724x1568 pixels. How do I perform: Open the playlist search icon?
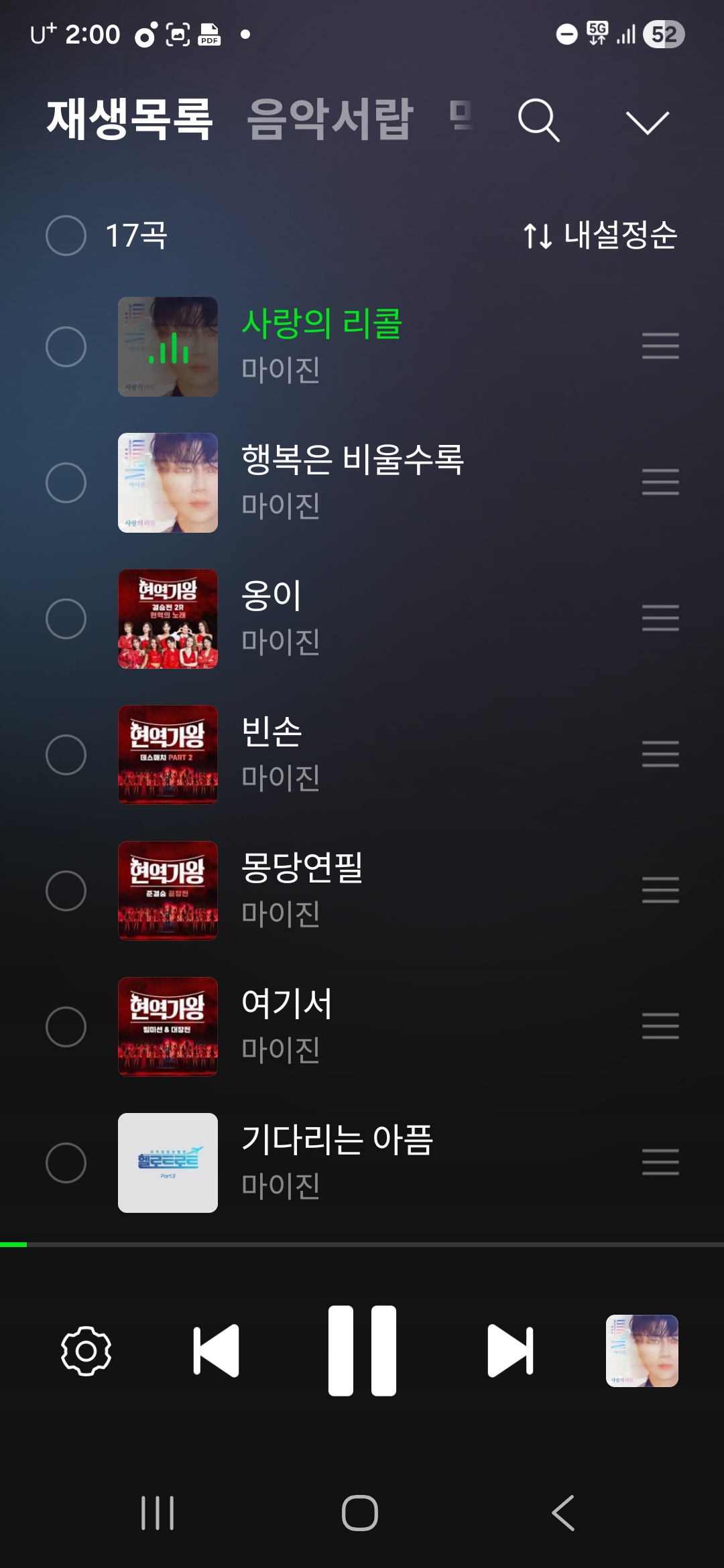(538, 121)
